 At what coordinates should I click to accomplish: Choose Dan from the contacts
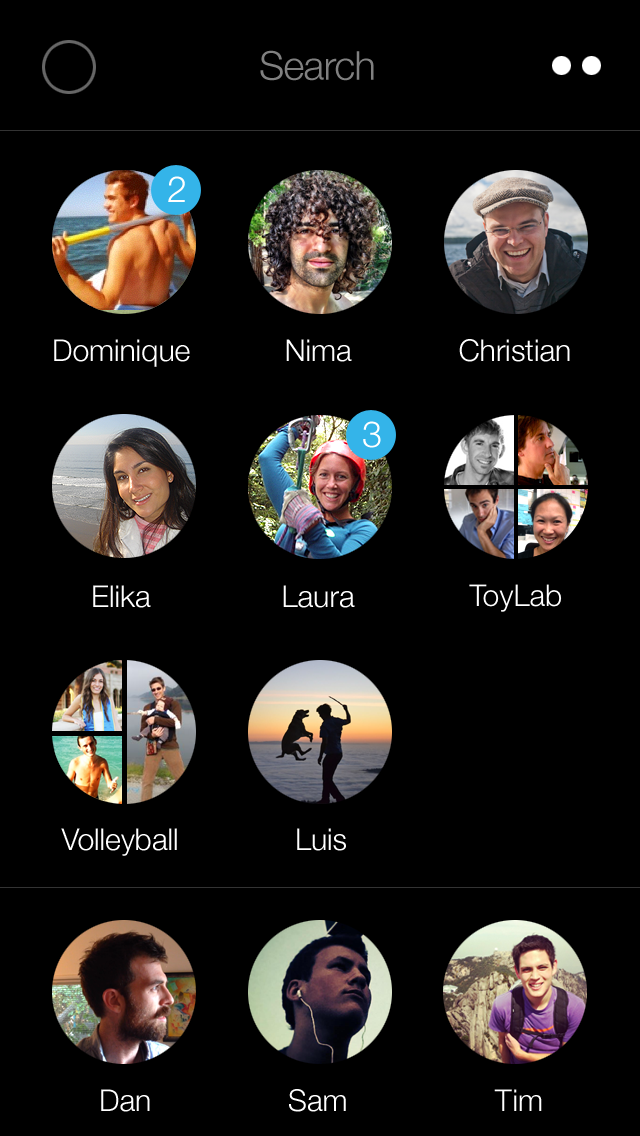coord(124,992)
